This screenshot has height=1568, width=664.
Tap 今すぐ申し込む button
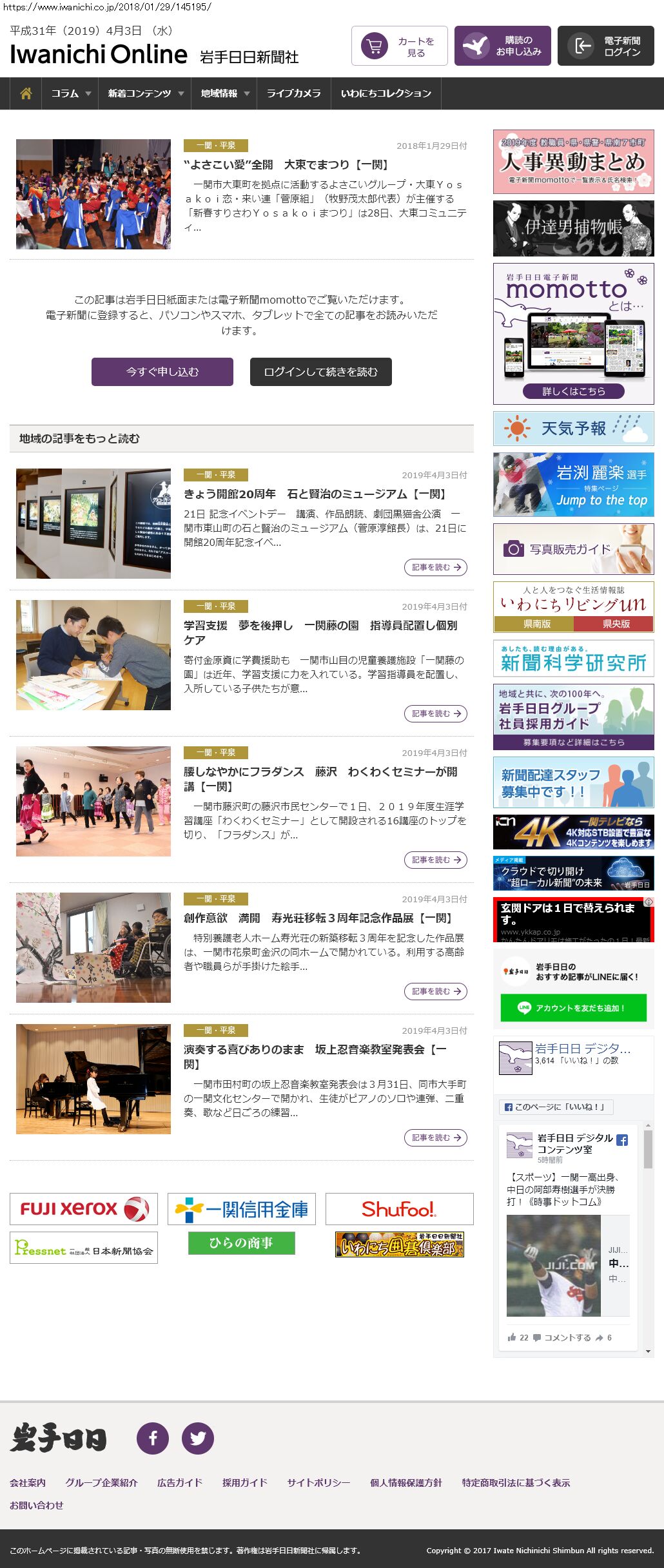pyautogui.click(x=162, y=372)
